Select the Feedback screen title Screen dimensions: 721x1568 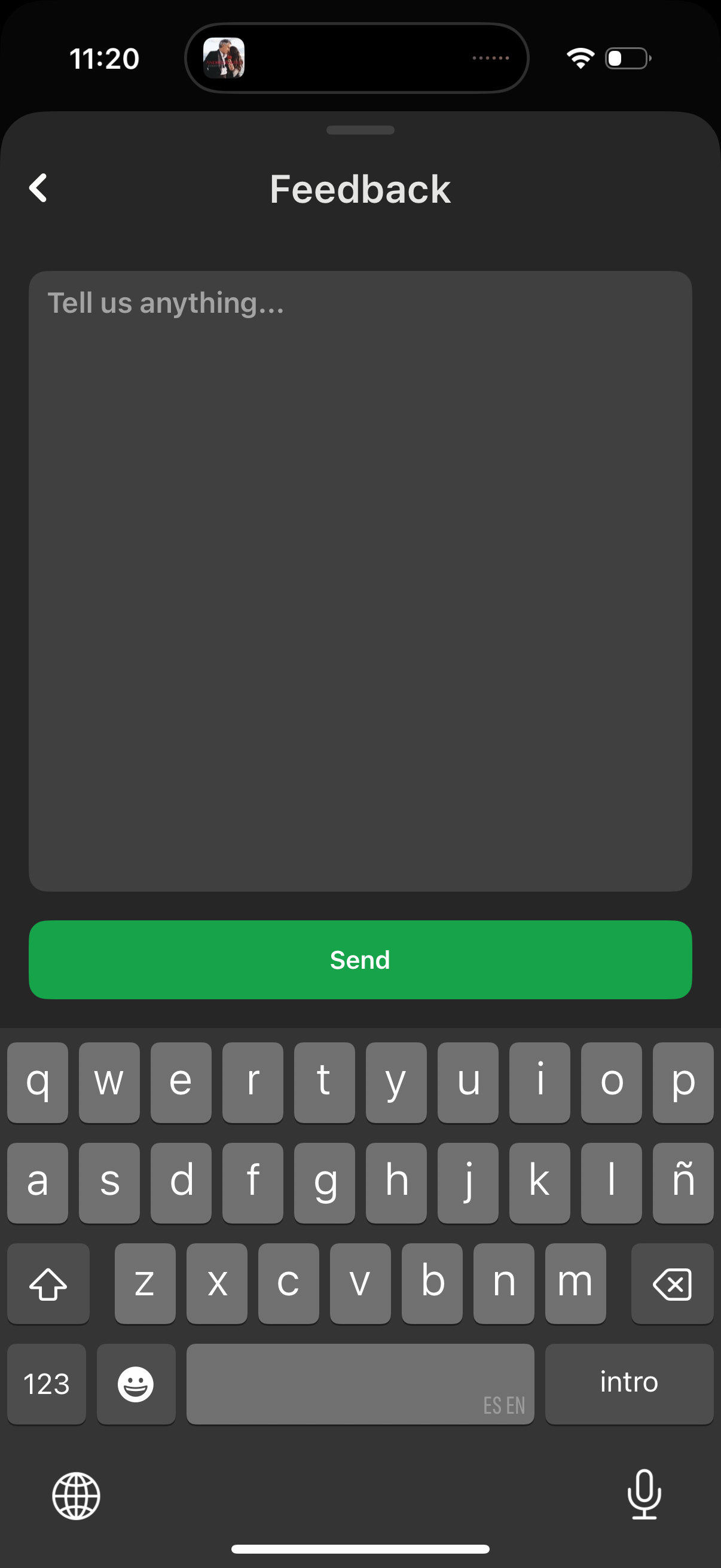click(360, 188)
